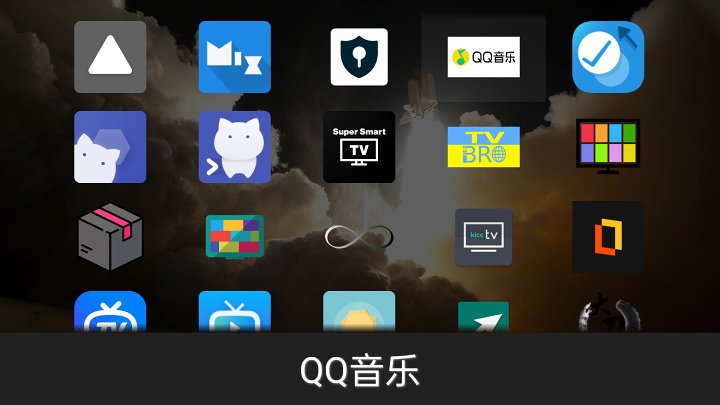Launch the MiXplorer file manager app
This screenshot has height=405, width=720.
[234, 57]
